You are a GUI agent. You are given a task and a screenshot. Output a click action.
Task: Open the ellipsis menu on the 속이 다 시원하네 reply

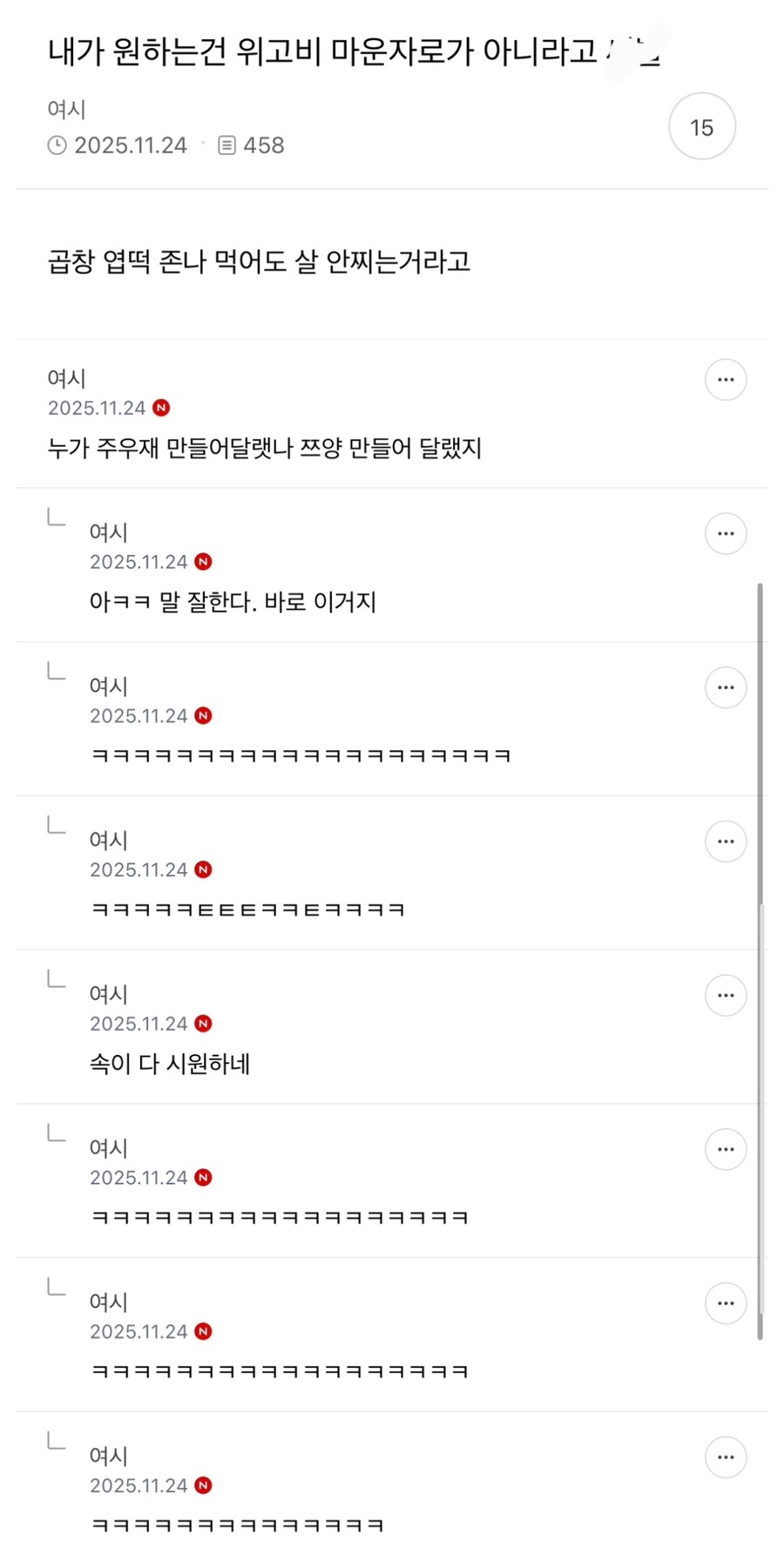726,995
